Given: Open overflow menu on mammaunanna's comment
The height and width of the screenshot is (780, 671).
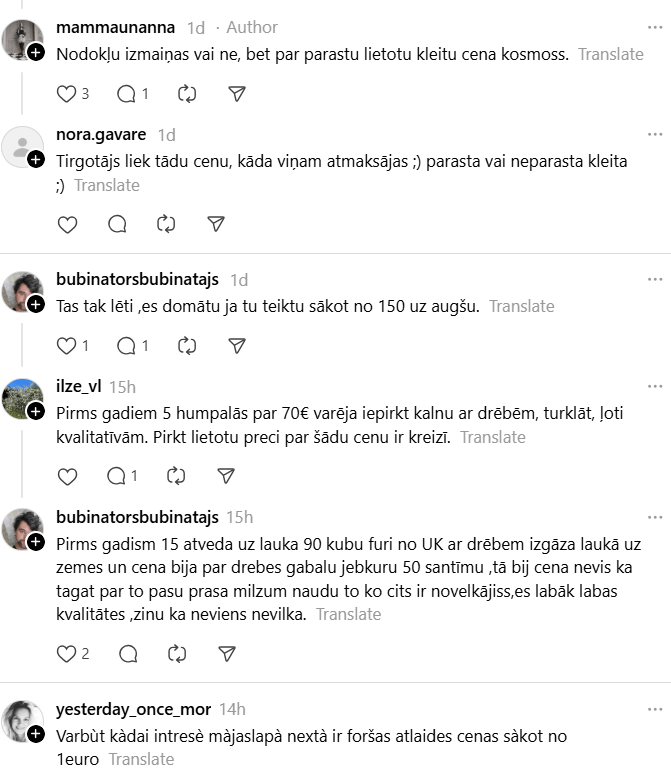Looking at the screenshot, I should [x=654, y=27].
